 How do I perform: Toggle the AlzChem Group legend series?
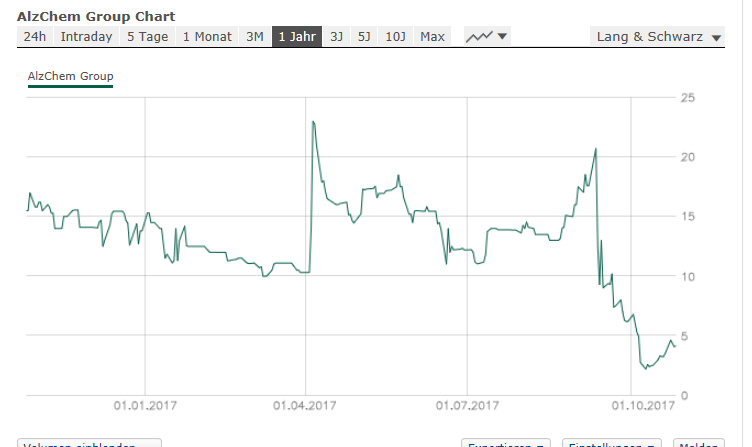[71, 76]
